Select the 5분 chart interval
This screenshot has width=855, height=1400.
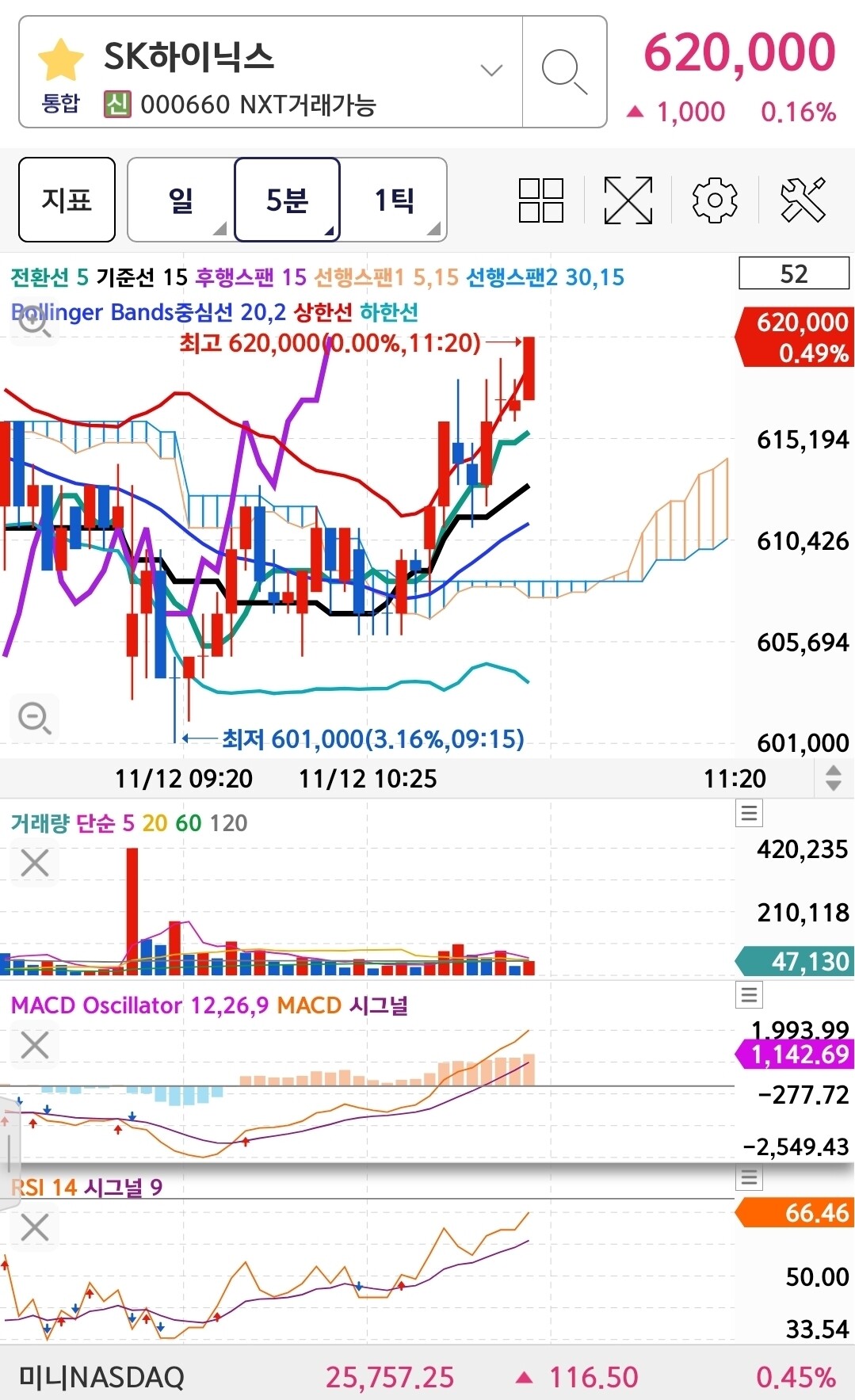(x=287, y=200)
